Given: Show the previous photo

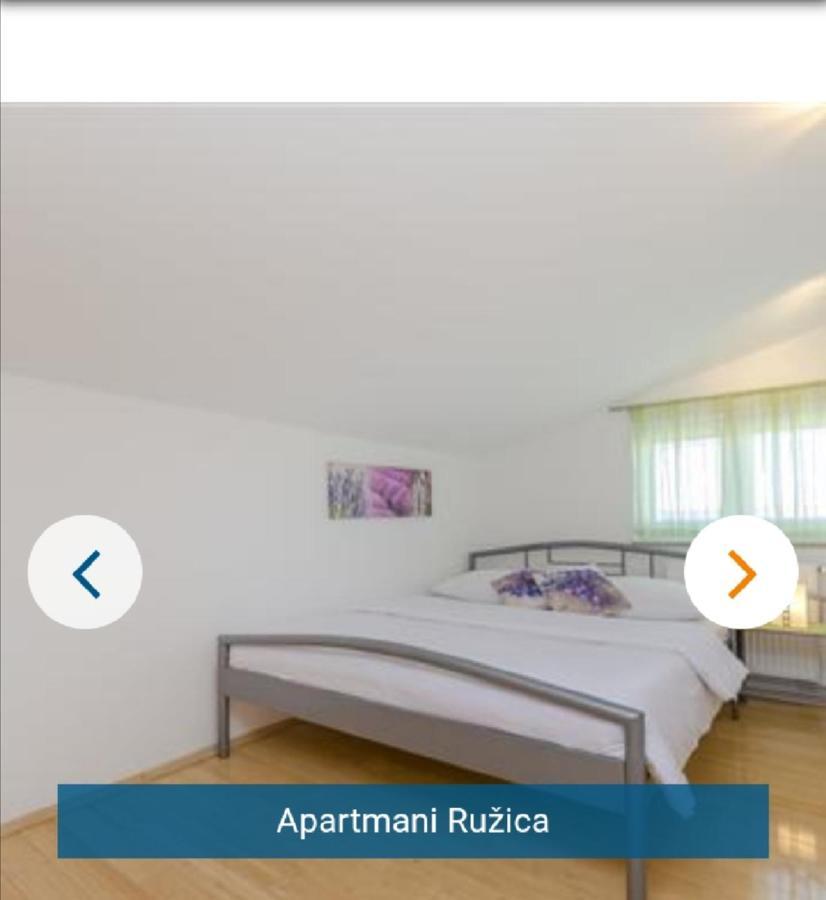Looking at the screenshot, I should [85, 572].
